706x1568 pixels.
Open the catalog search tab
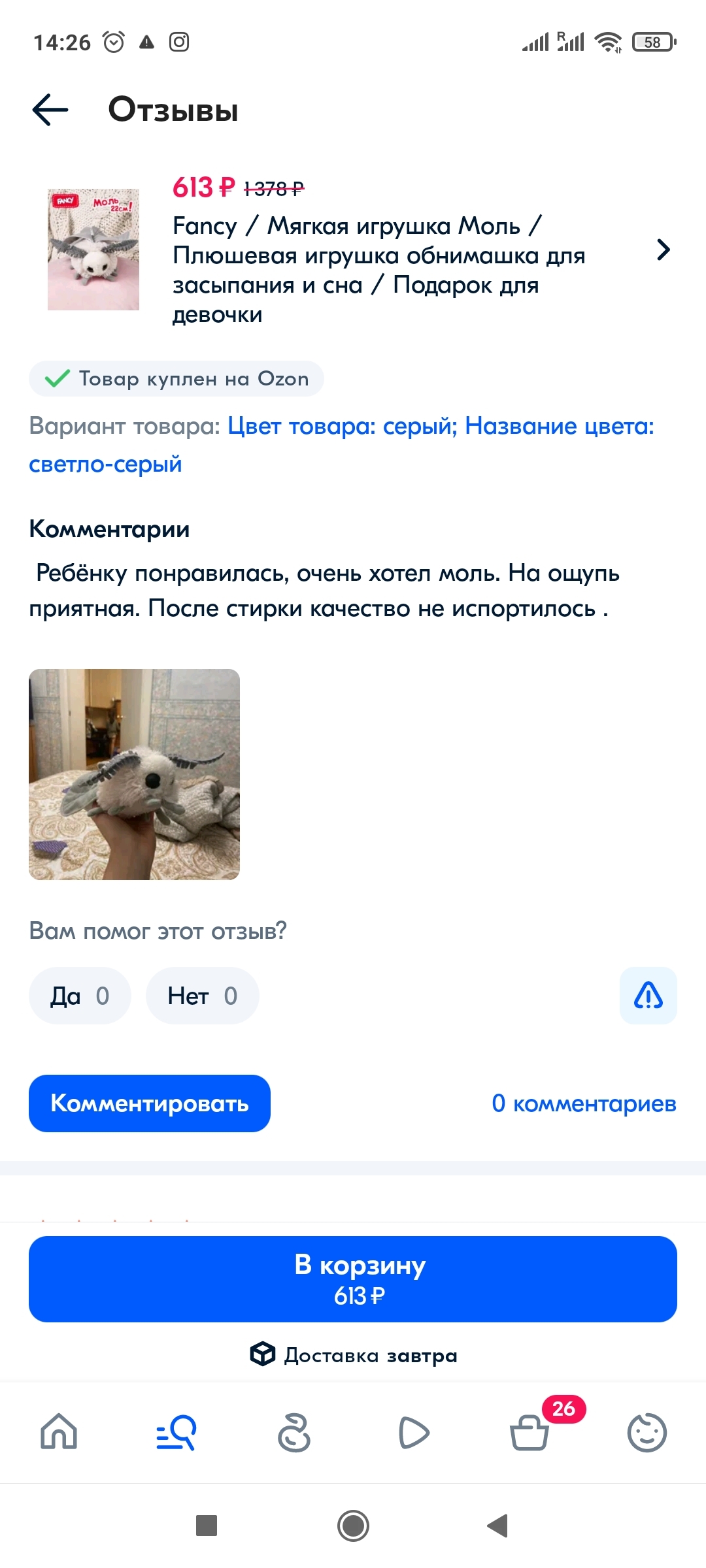coord(176,1432)
